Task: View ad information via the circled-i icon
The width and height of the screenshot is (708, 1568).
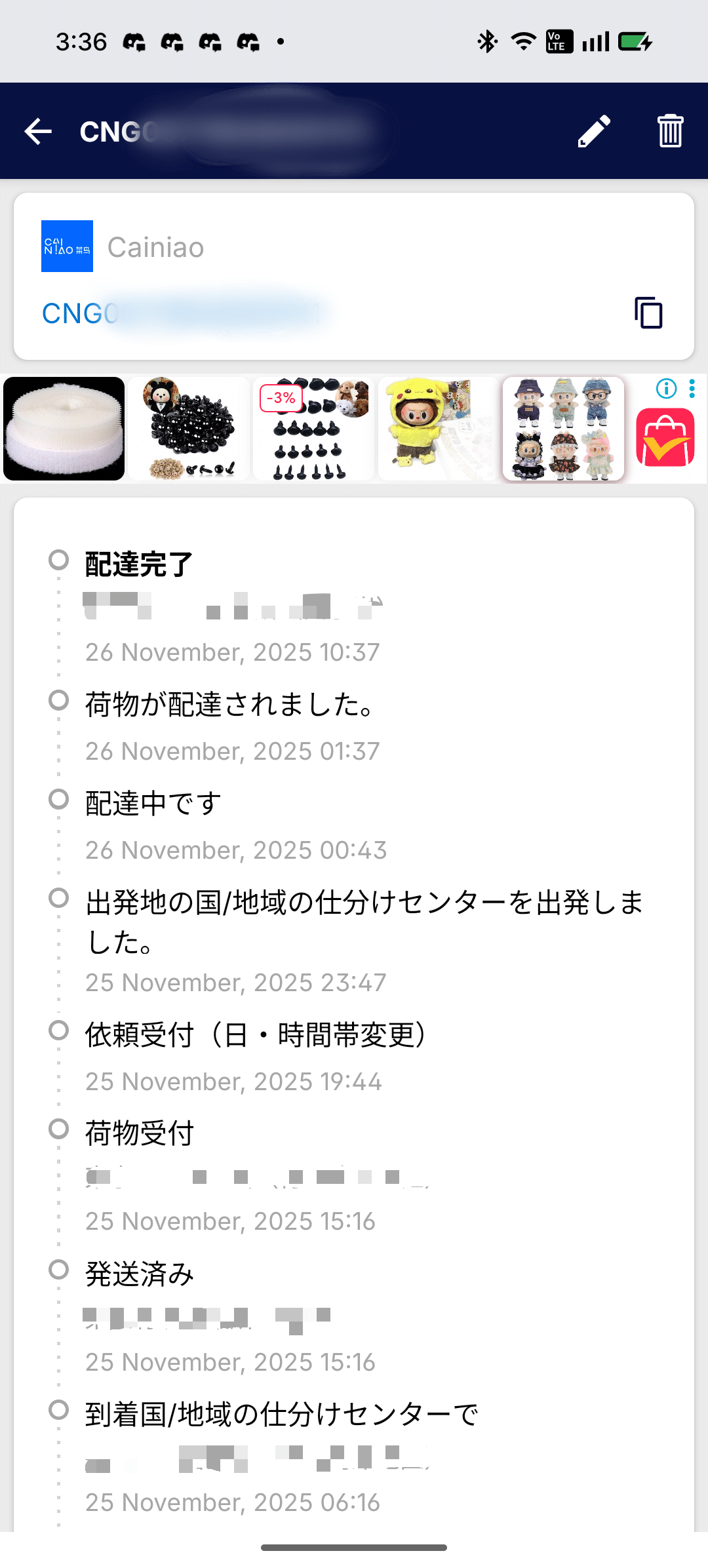Action: click(x=666, y=389)
